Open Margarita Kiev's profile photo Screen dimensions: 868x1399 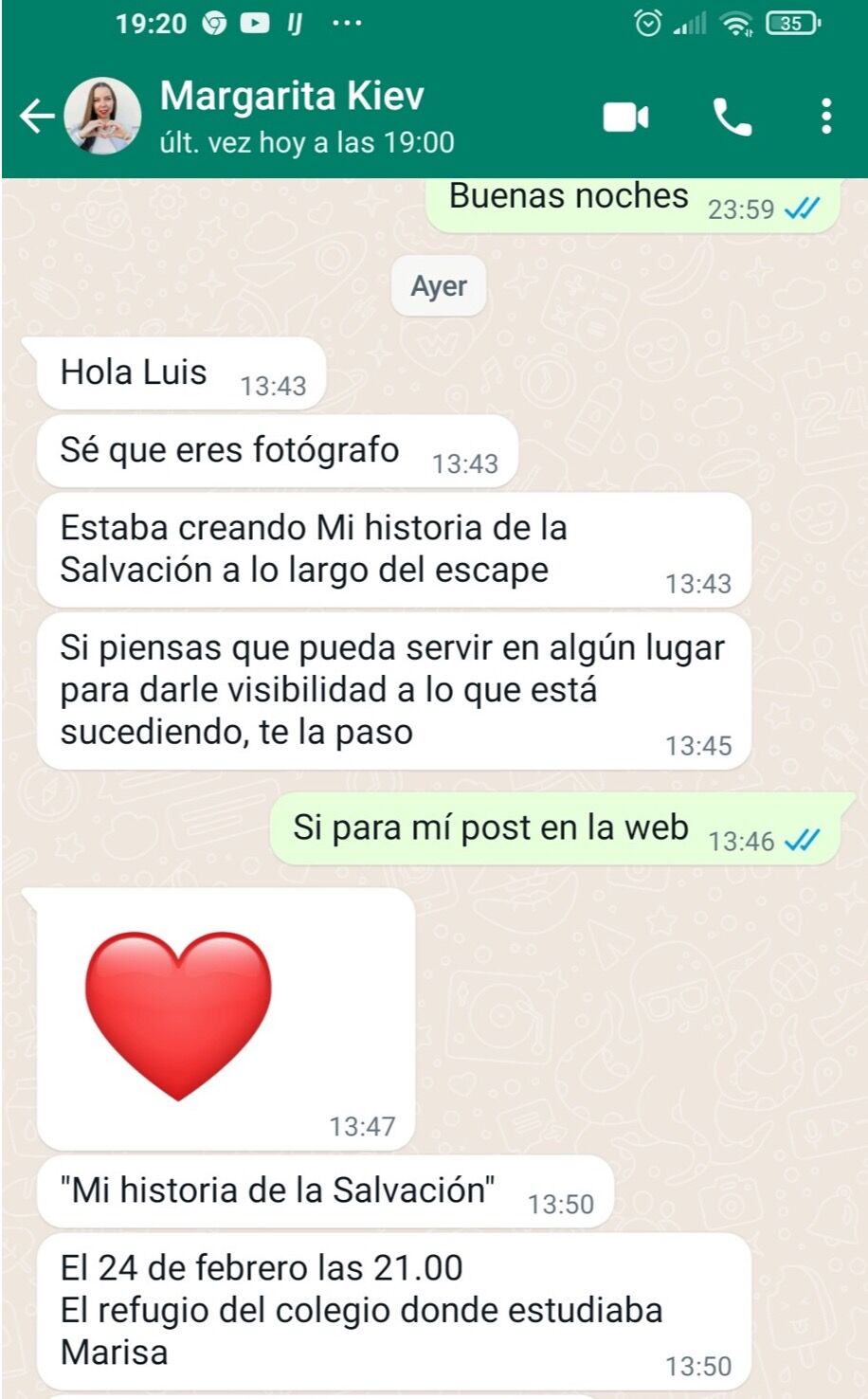click(102, 117)
